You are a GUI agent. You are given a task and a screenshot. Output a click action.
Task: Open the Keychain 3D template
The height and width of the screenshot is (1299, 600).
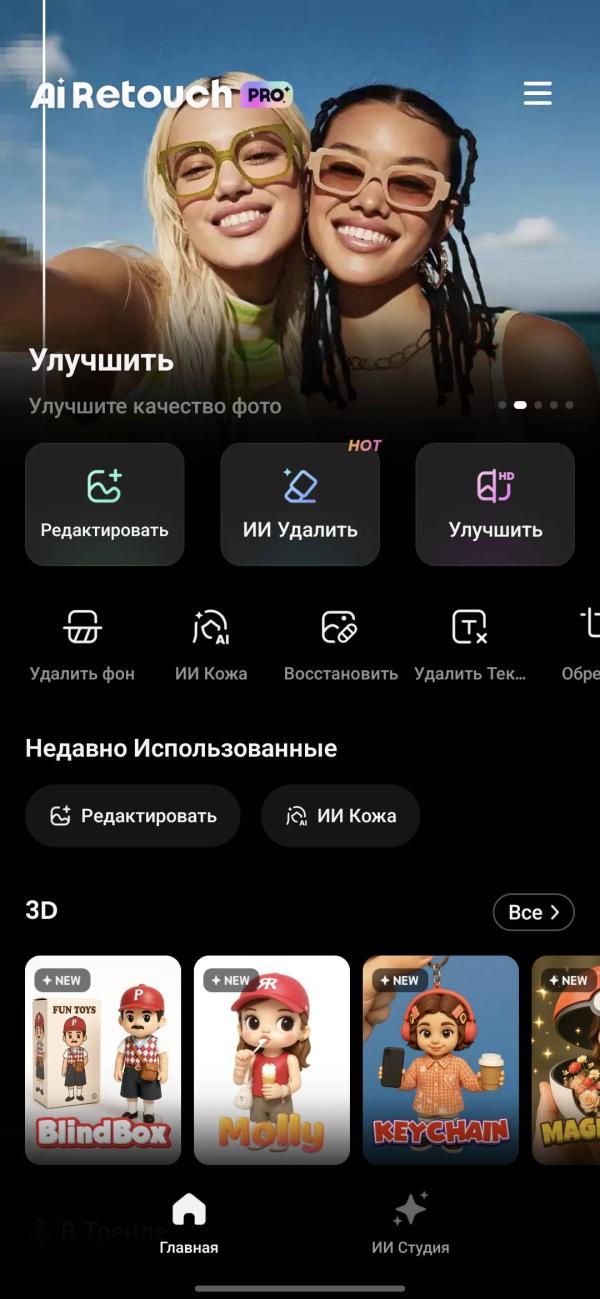[x=441, y=1060]
